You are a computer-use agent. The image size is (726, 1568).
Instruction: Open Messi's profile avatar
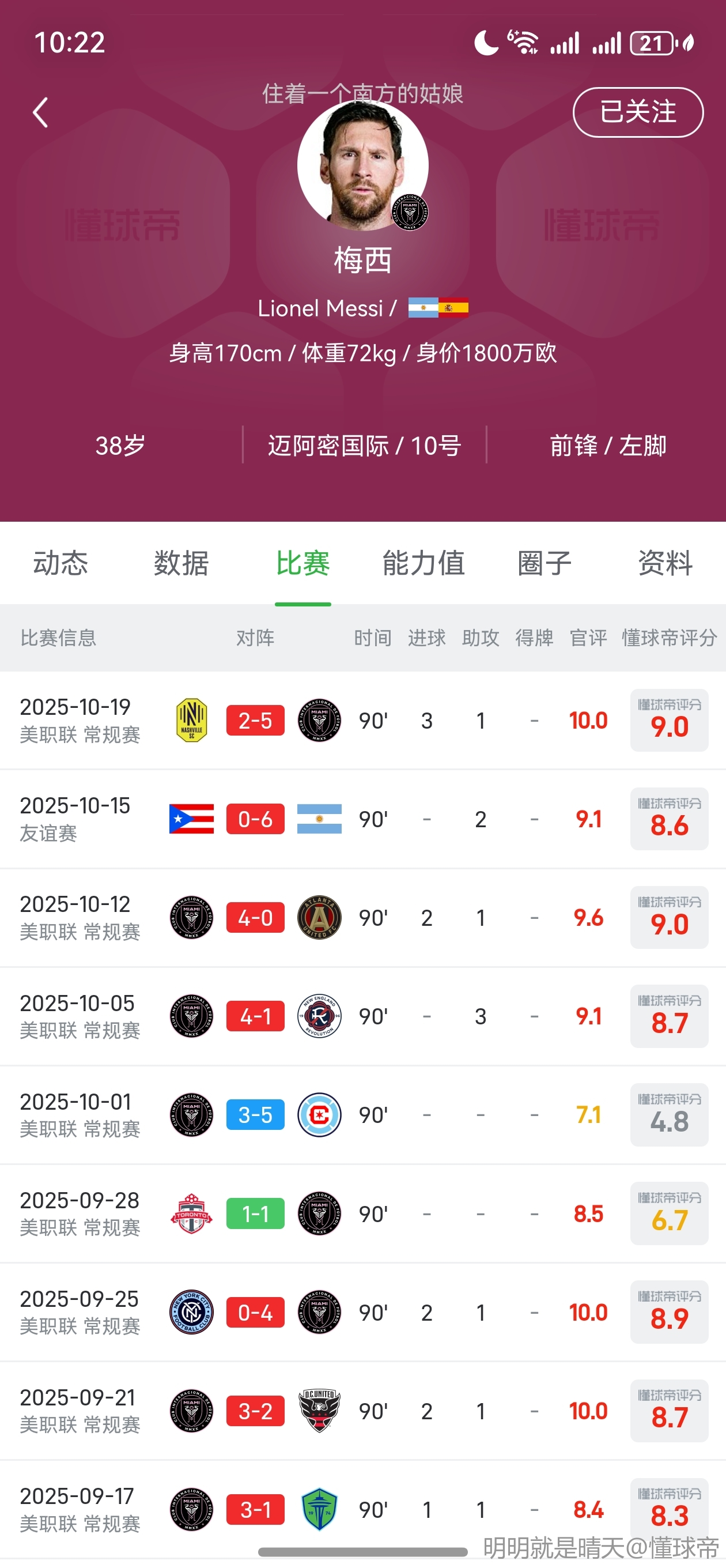tap(362, 165)
